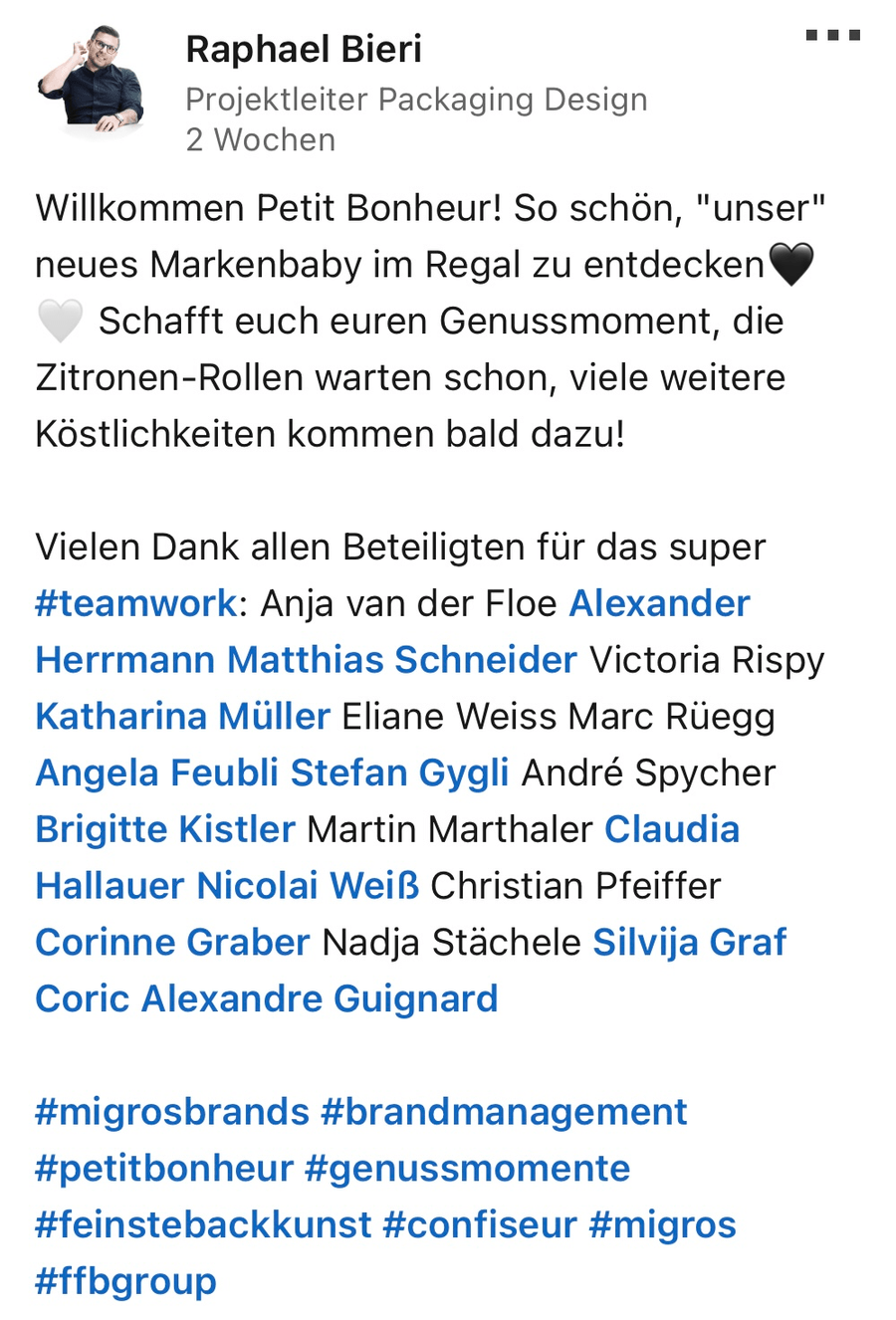Open Nicolai Weiß's tagged profile
The image size is (896, 1320).
308,886
